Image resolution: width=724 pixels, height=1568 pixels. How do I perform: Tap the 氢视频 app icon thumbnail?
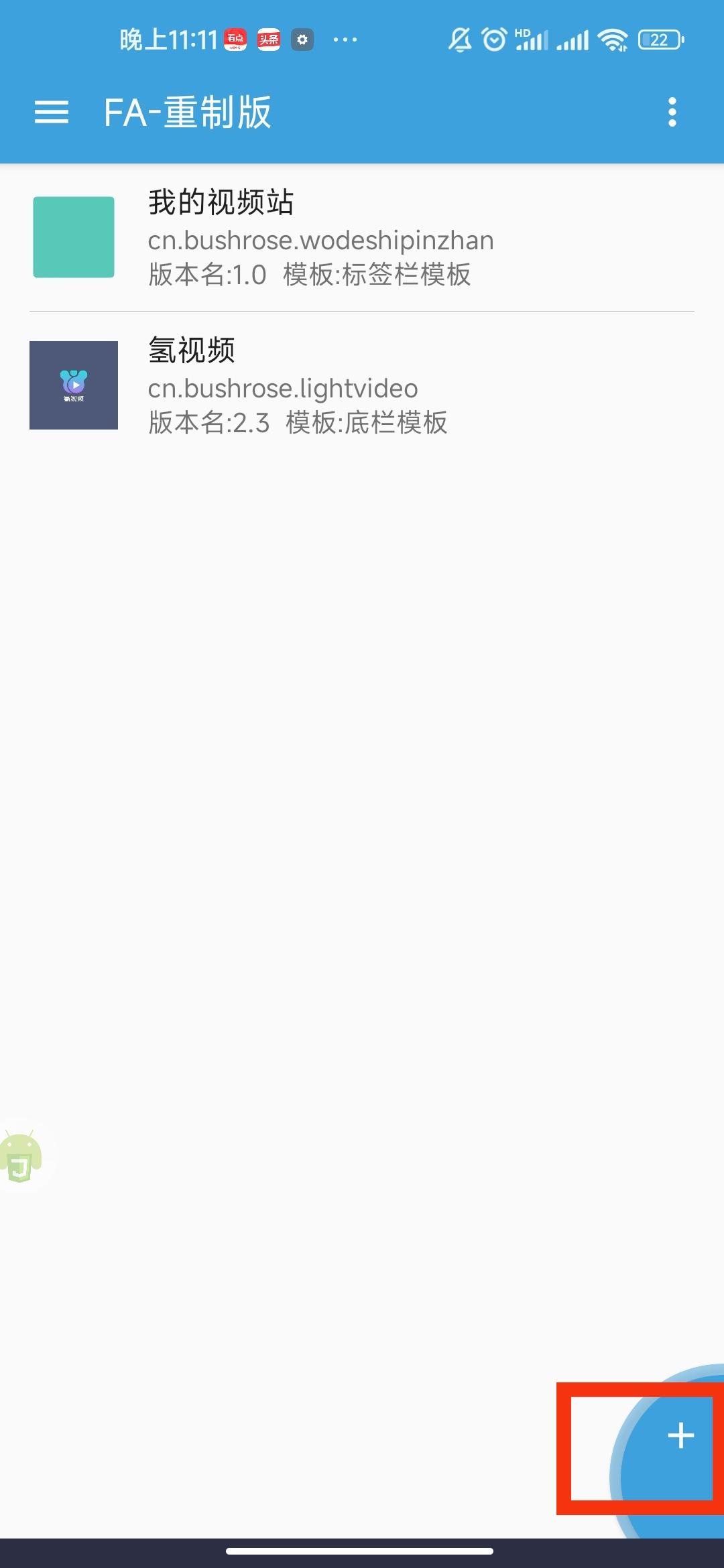tap(74, 384)
